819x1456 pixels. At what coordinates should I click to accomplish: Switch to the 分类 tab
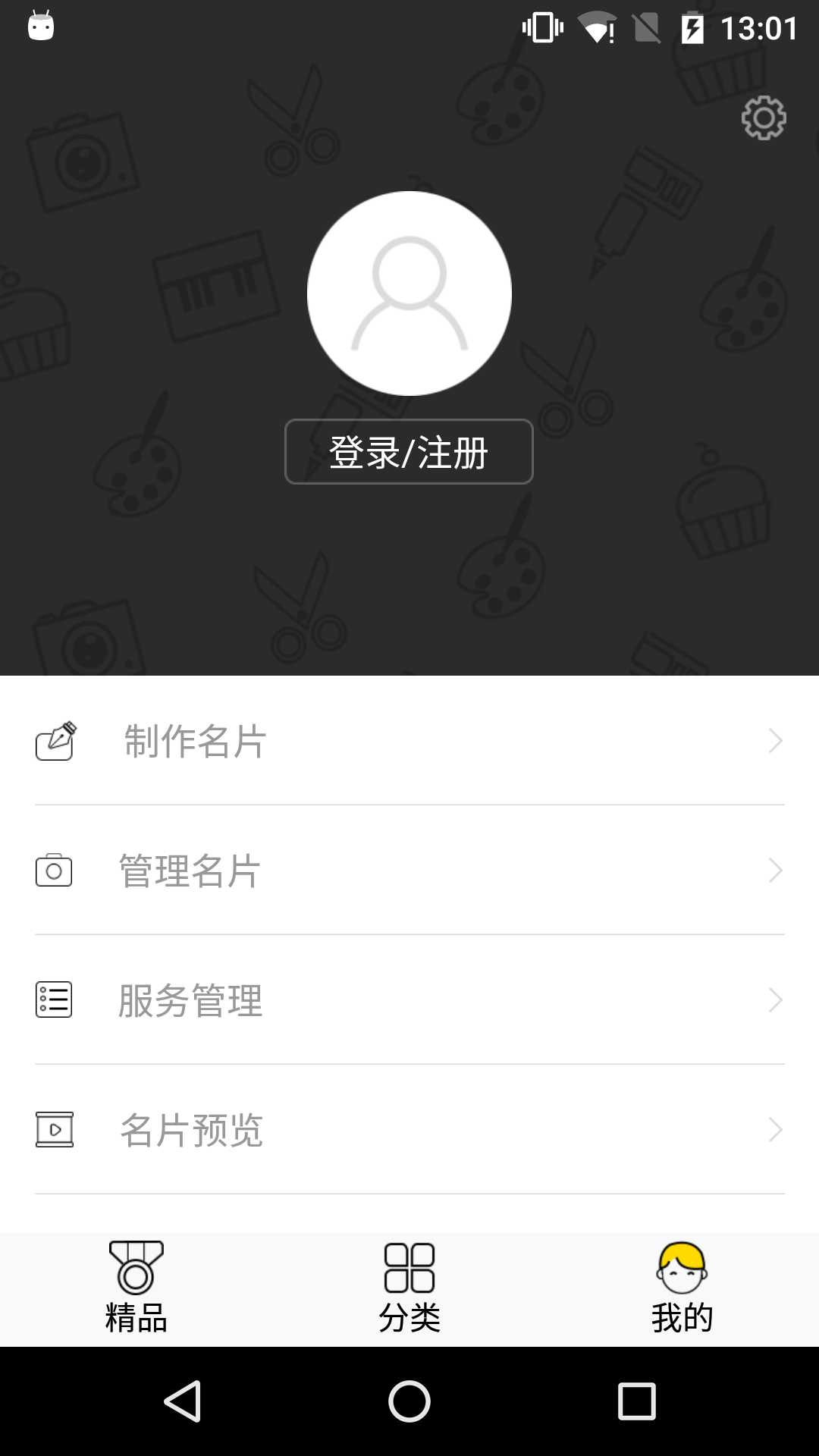pos(409,1289)
